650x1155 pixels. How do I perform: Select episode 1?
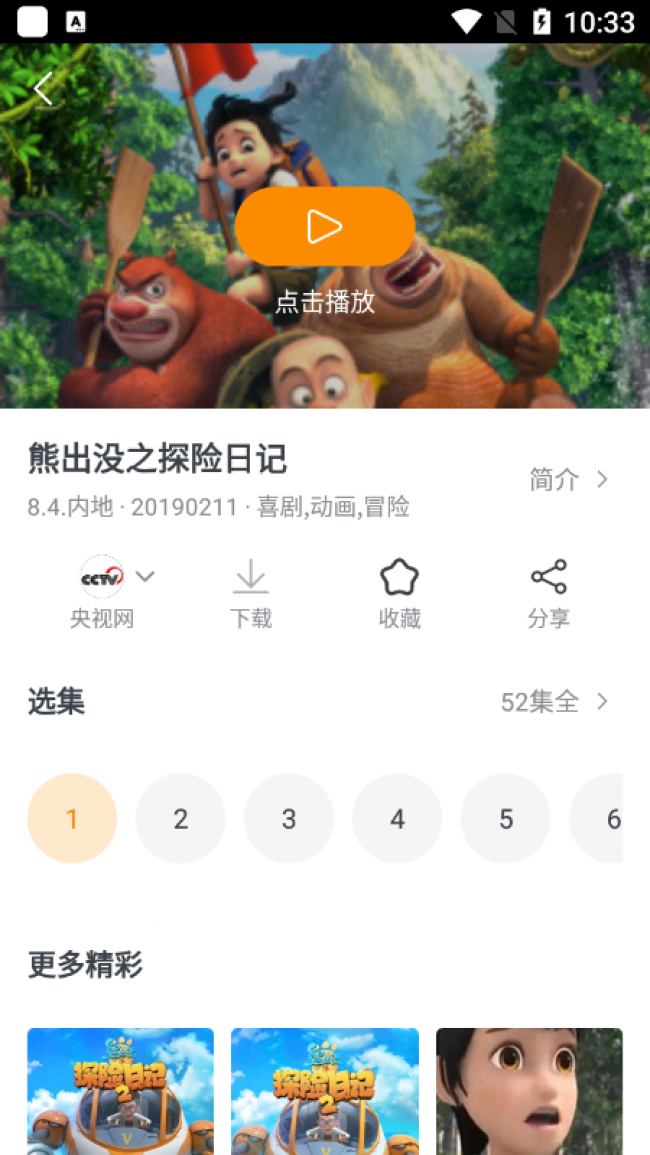pos(72,819)
